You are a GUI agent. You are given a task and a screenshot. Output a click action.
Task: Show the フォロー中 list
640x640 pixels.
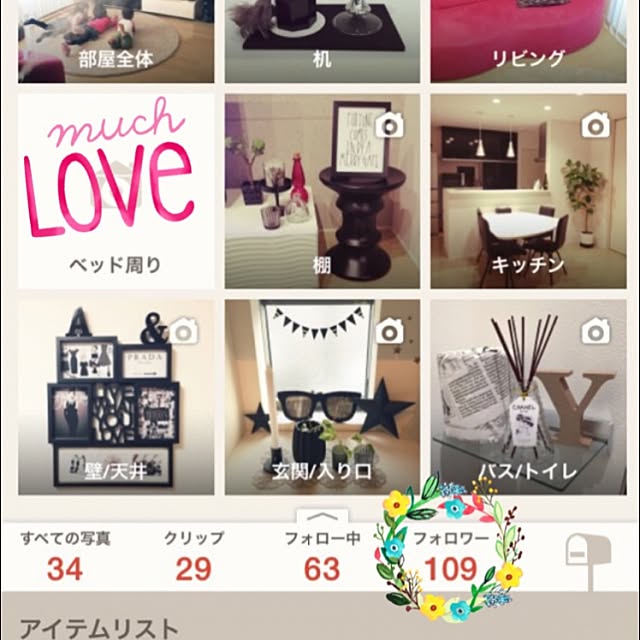tap(322, 556)
